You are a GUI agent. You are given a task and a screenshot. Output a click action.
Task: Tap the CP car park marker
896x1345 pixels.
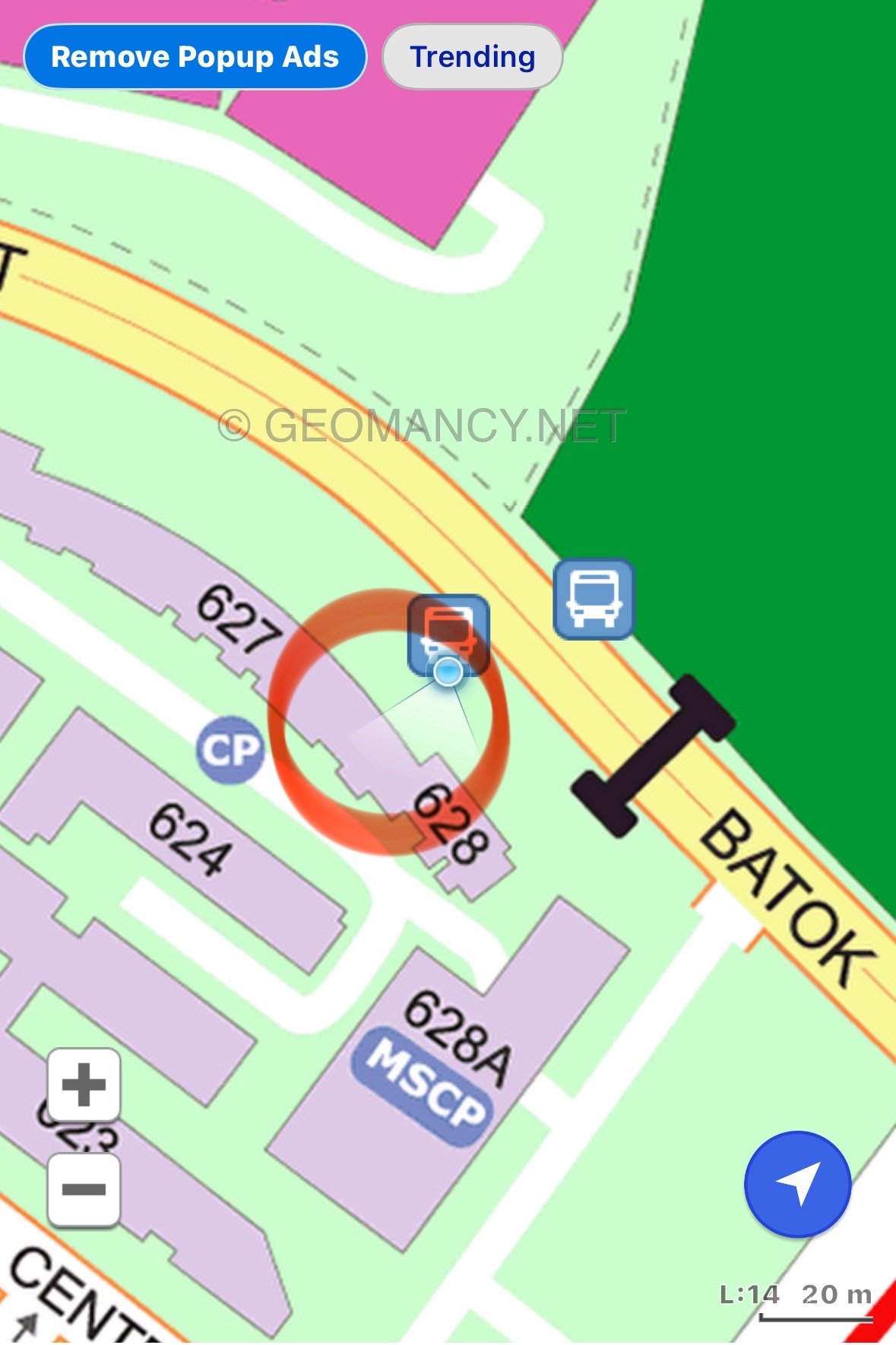click(230, 750)
